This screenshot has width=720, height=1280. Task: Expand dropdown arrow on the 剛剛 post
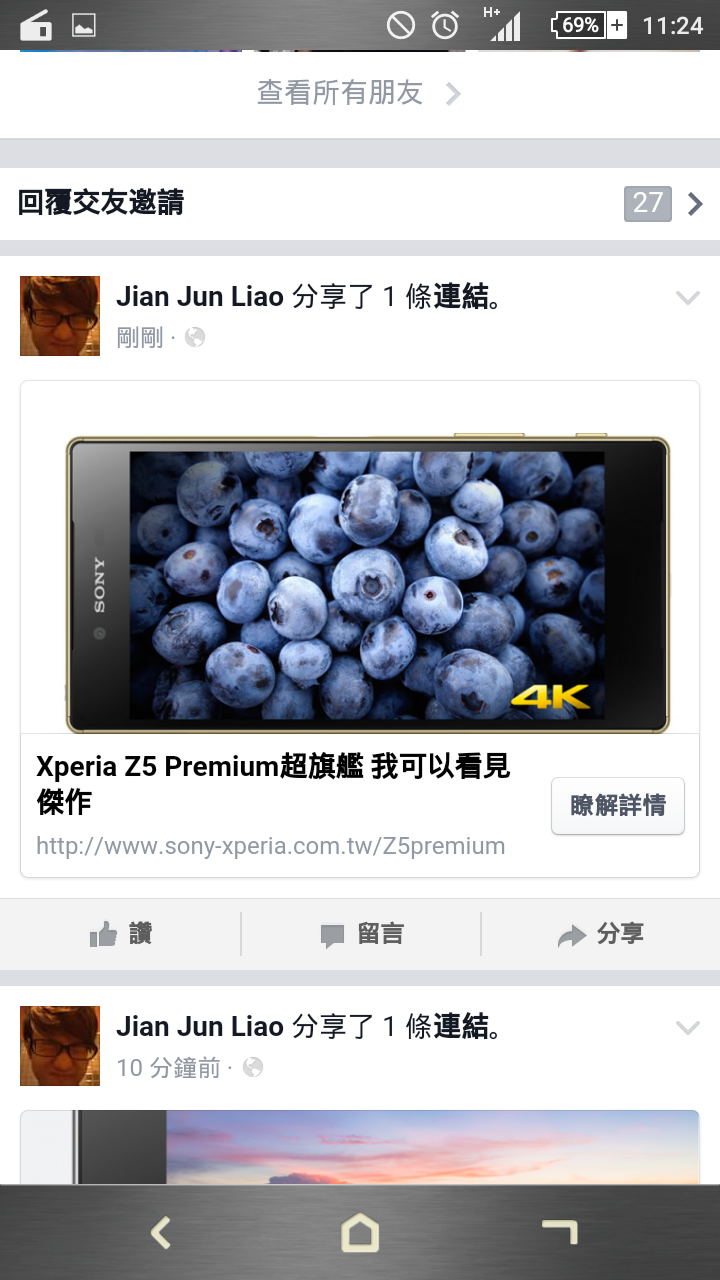click(x=687, y=298)
